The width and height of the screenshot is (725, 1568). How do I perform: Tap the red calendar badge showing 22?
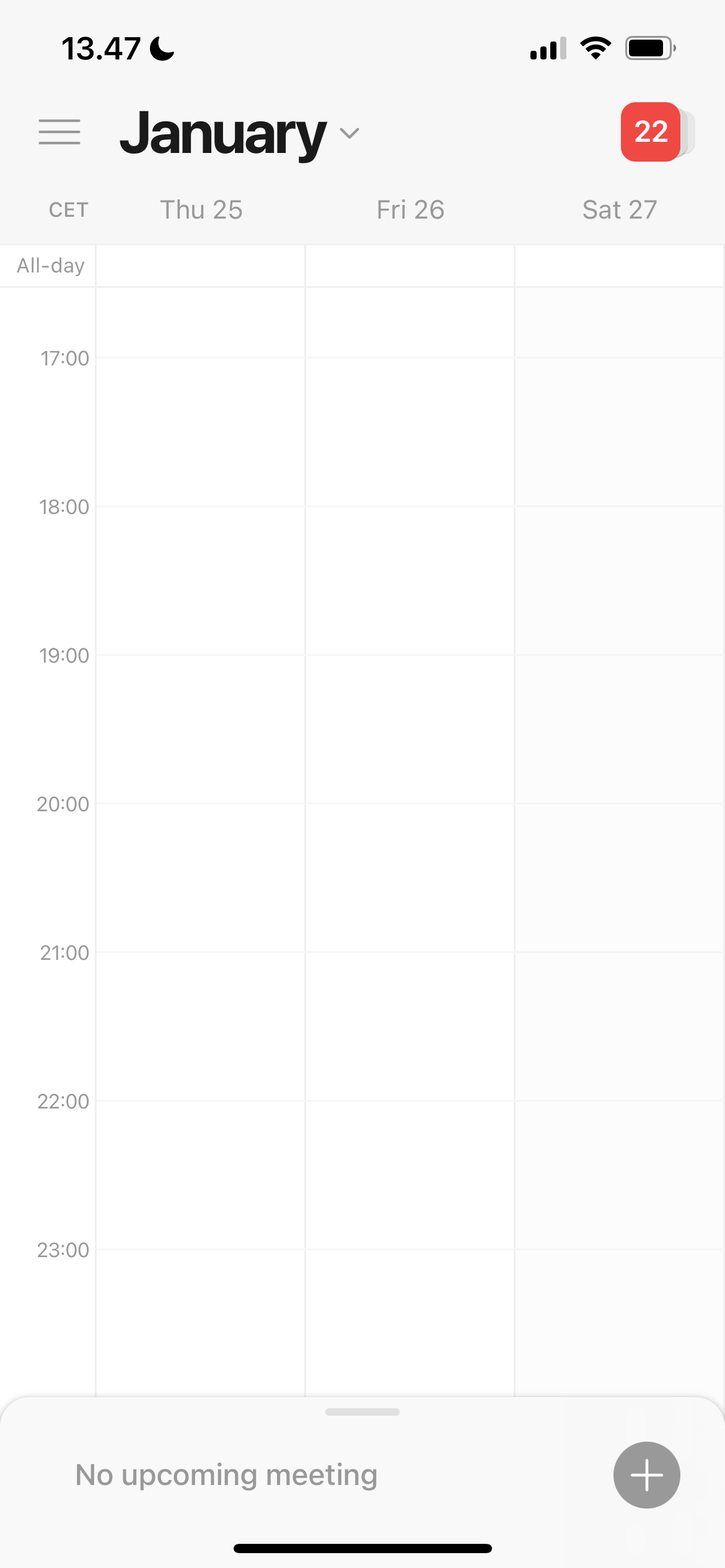tap(649, 132)
